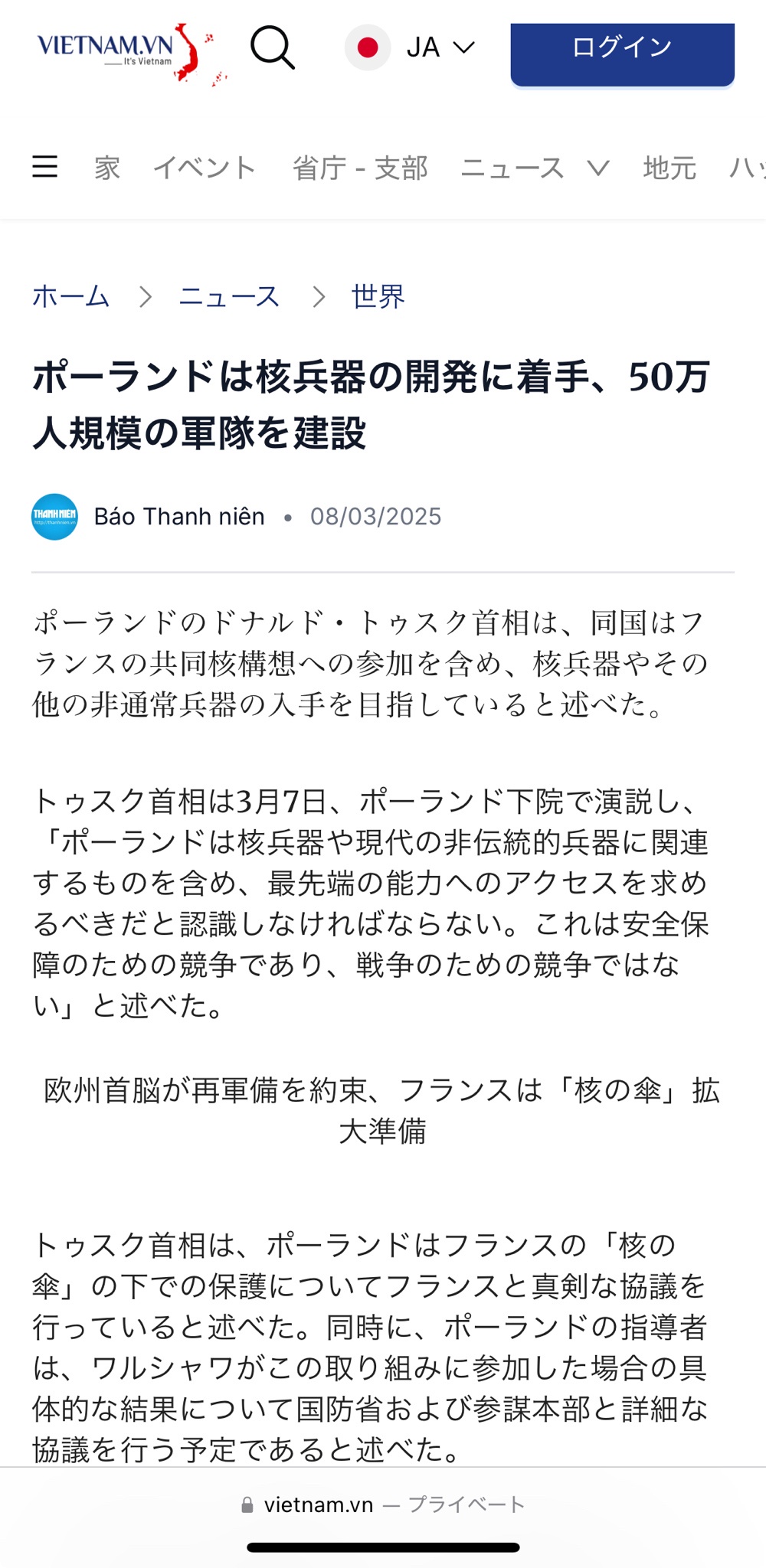The width and height of the screenshot is (766, 1568).
Task: Switch to the 地元 section
Action: pyautogui.click(x=669, y=168)
